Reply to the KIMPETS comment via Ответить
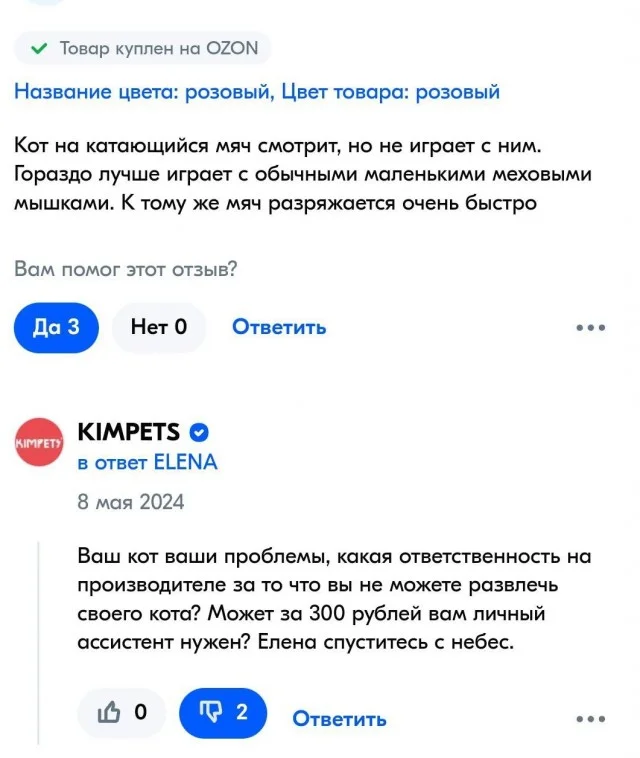 (x=339, y=718)
